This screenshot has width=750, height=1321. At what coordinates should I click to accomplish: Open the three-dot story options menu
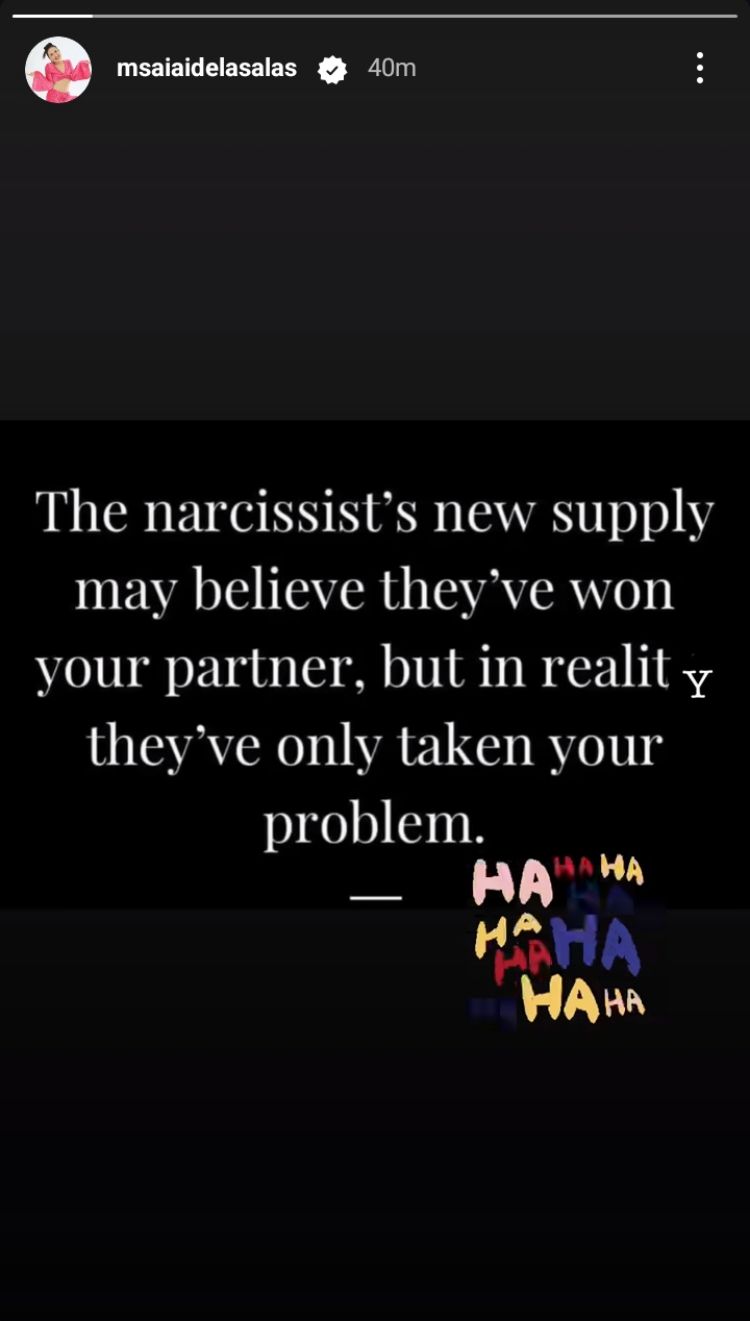pos(700,68)
